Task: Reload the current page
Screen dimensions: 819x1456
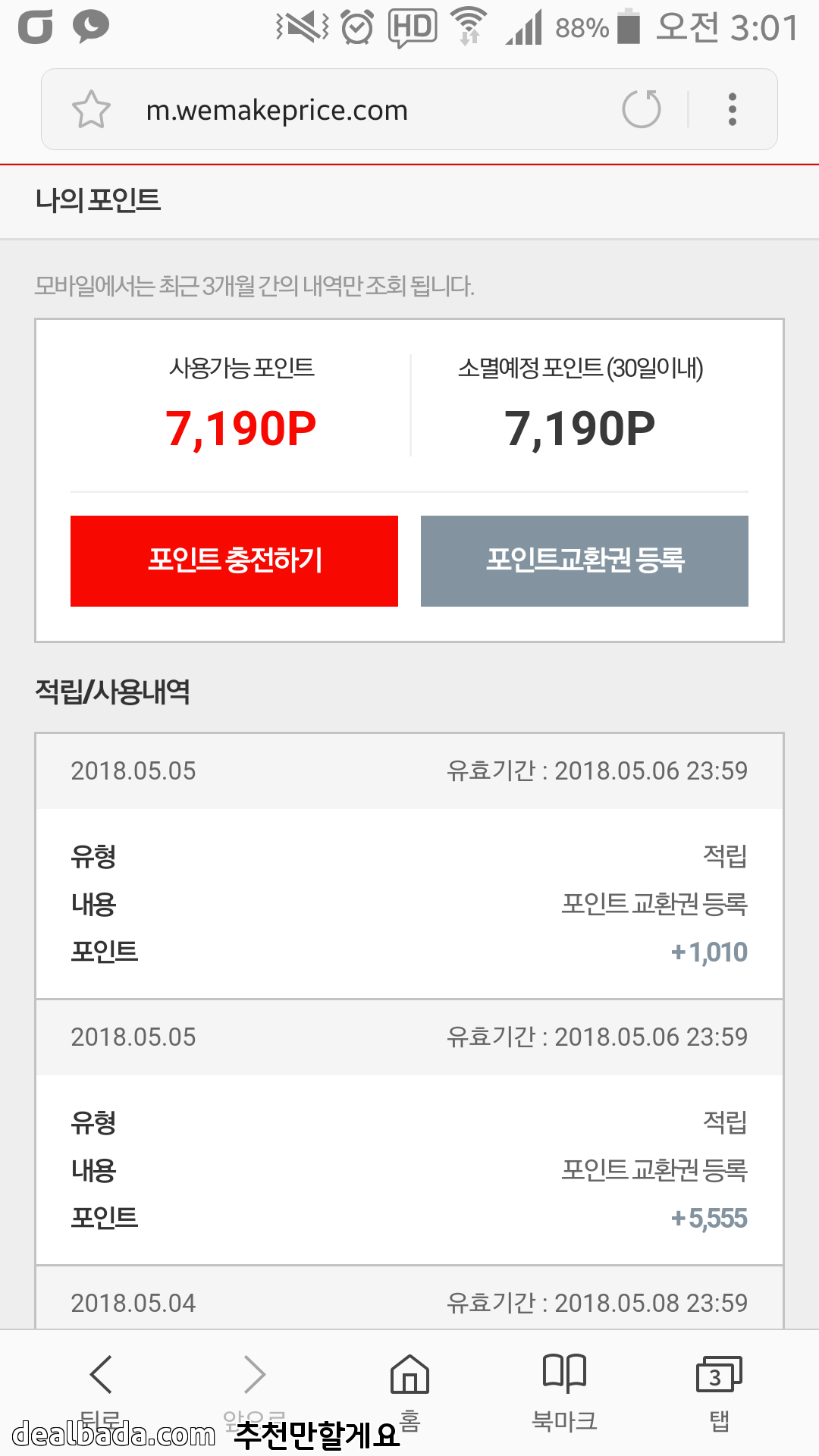Action: [642, 109]
